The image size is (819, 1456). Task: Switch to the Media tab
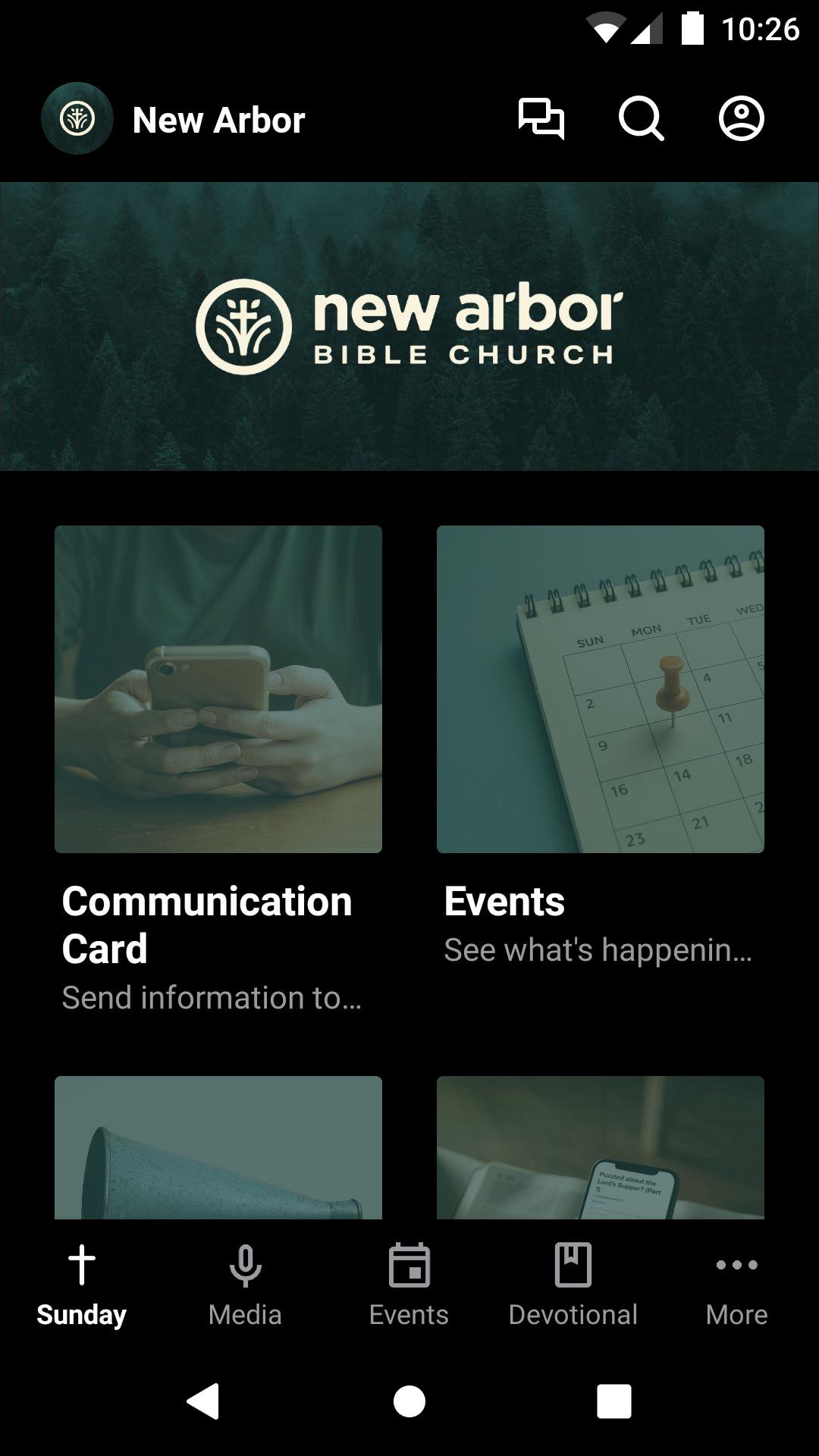245,1285
